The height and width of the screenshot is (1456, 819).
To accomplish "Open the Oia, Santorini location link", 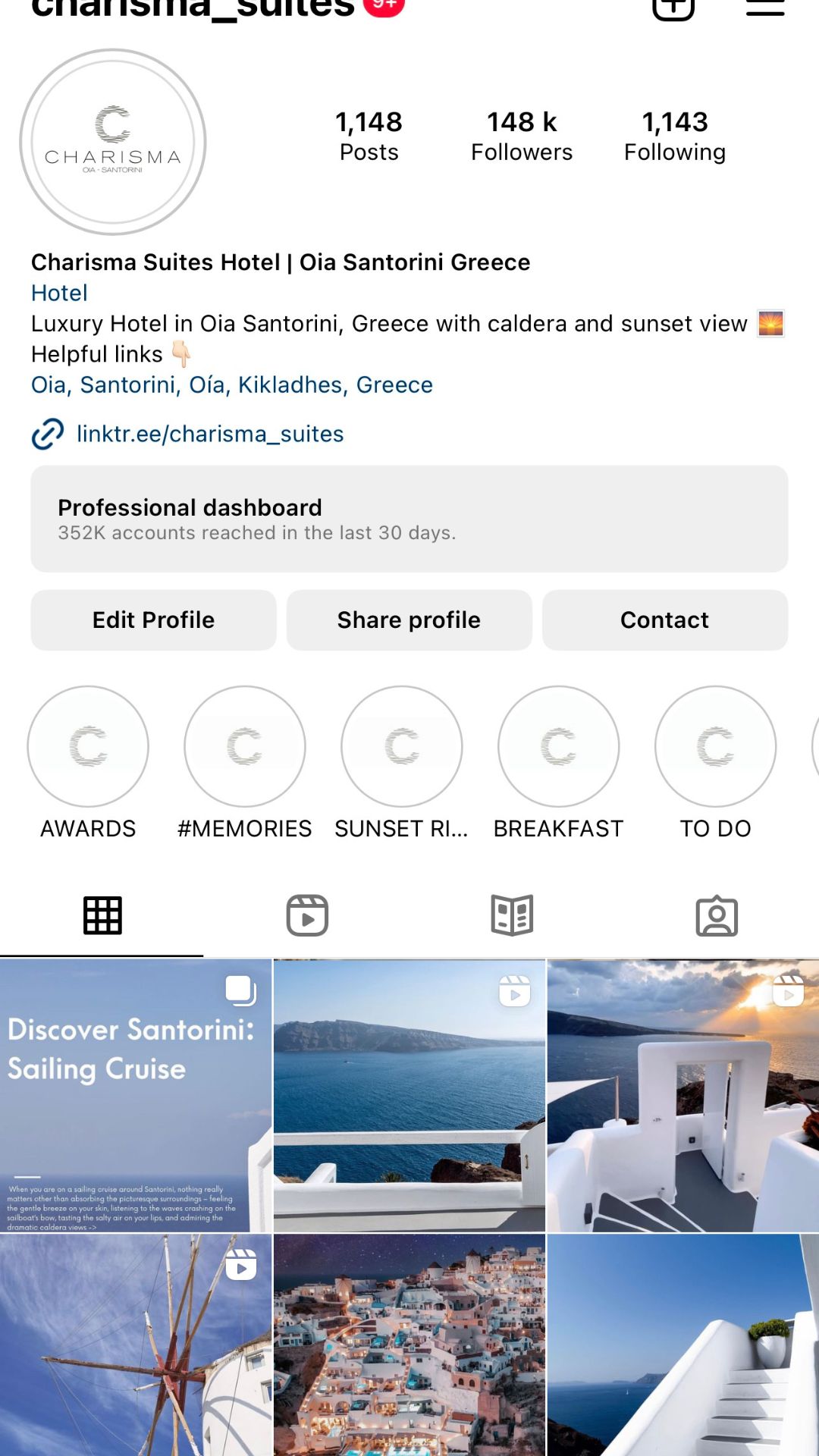I will click(232, 384).
